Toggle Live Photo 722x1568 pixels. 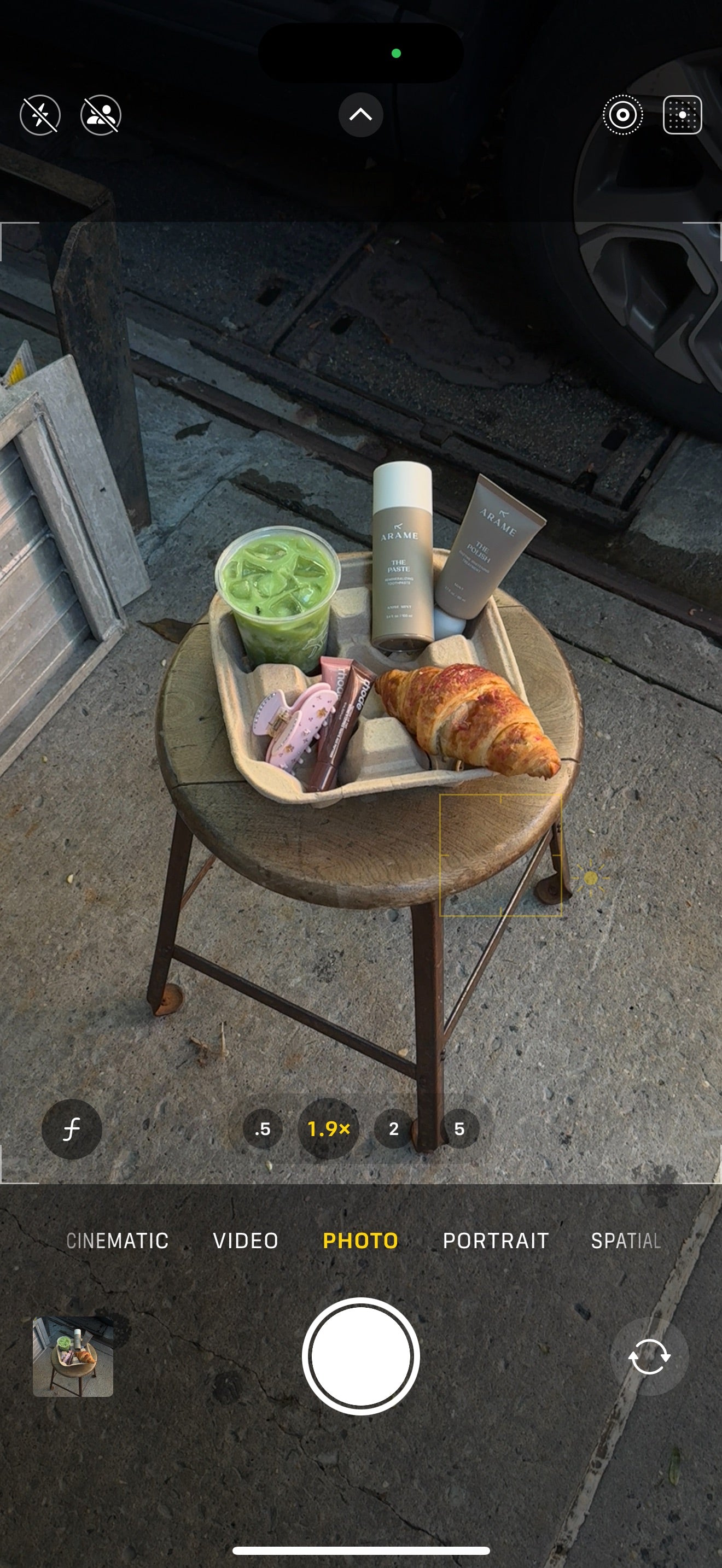(622, 115)
